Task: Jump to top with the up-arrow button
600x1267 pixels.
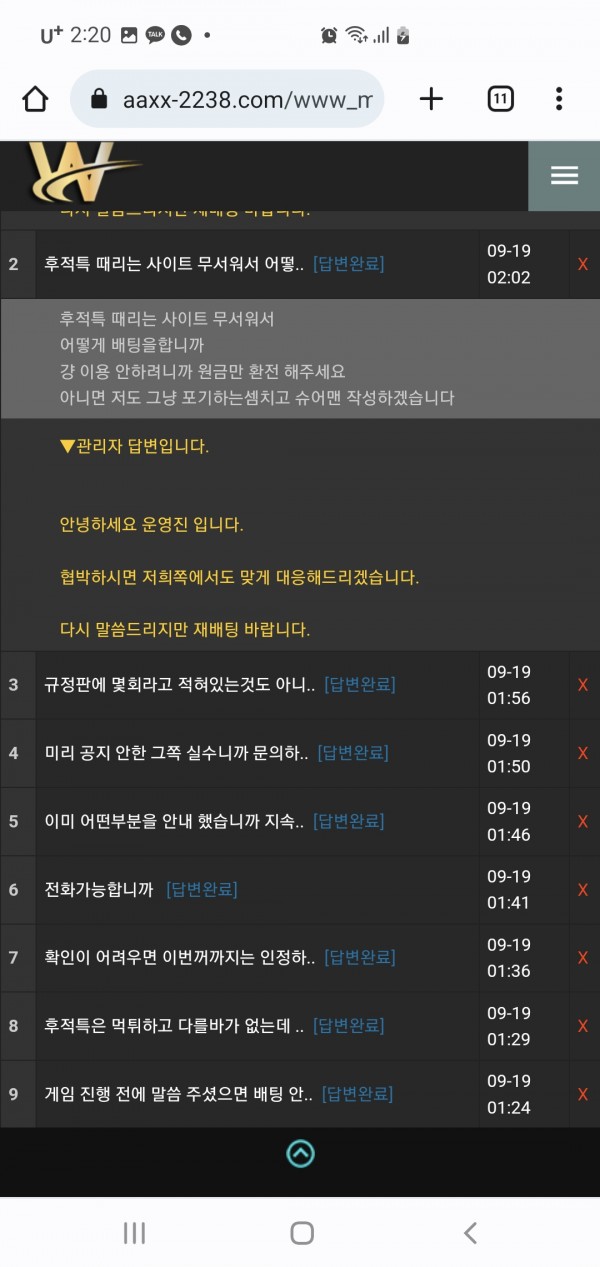Action: (x=300, y=1154)
